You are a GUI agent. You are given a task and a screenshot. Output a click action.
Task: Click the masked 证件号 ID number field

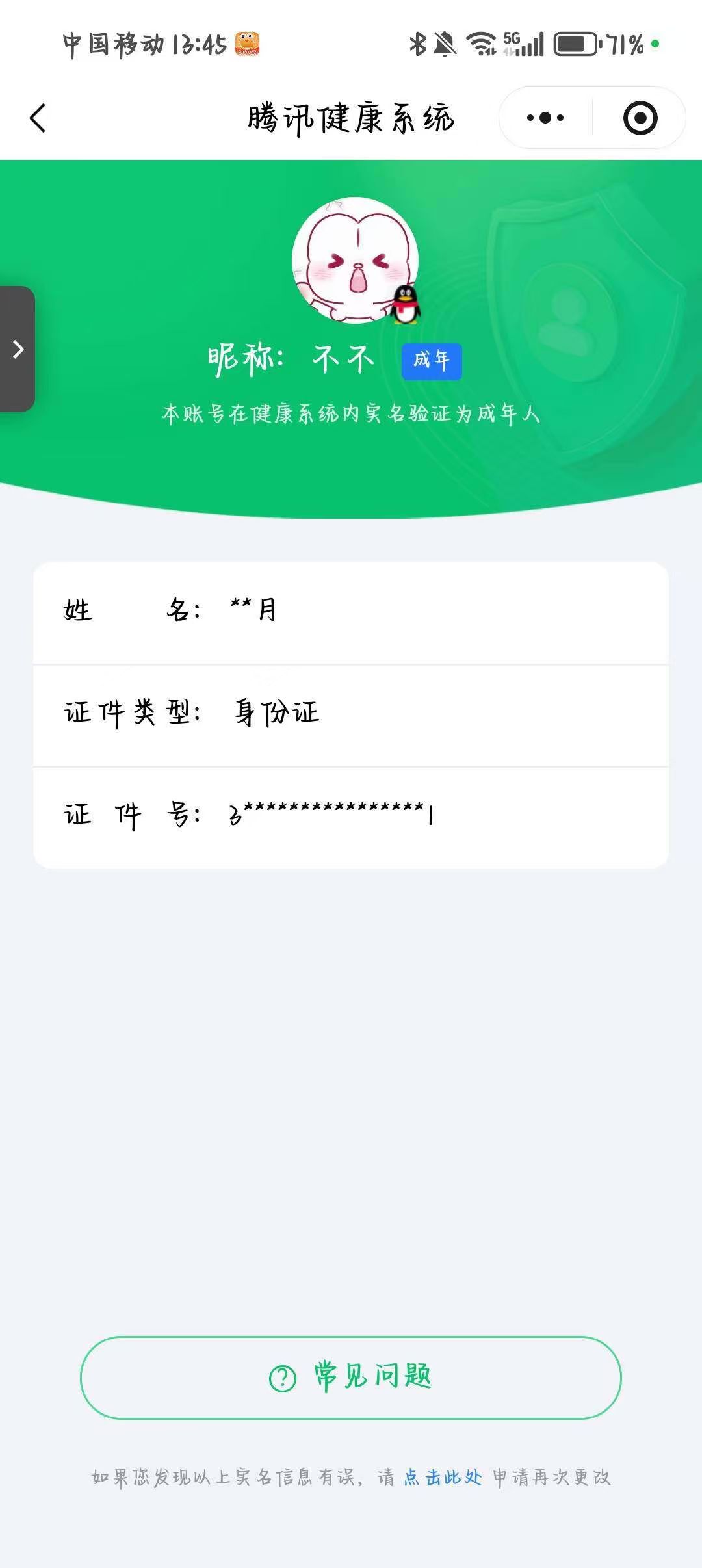(351, 815)
